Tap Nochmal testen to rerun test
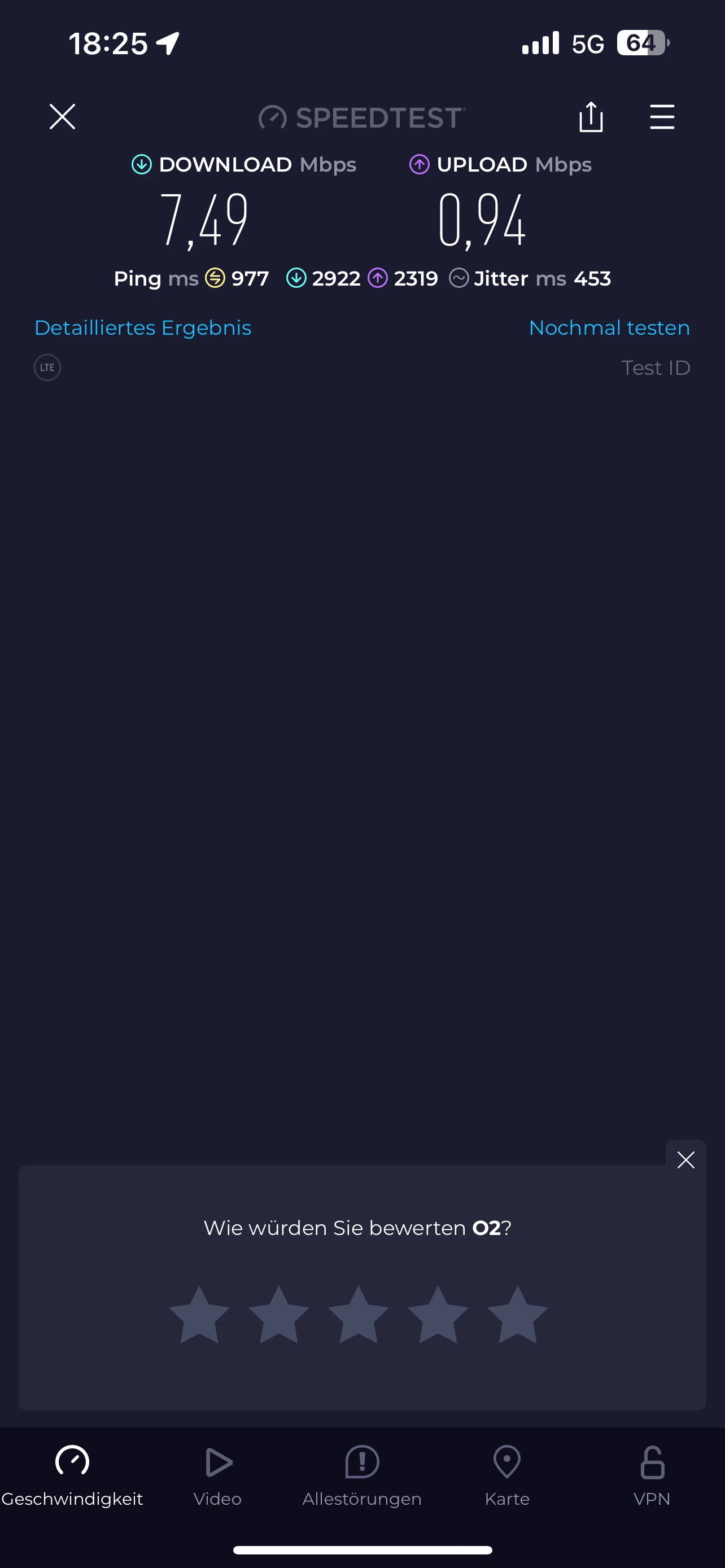The width and height of the screenshot is (725, 1568). tap(609, 327)
